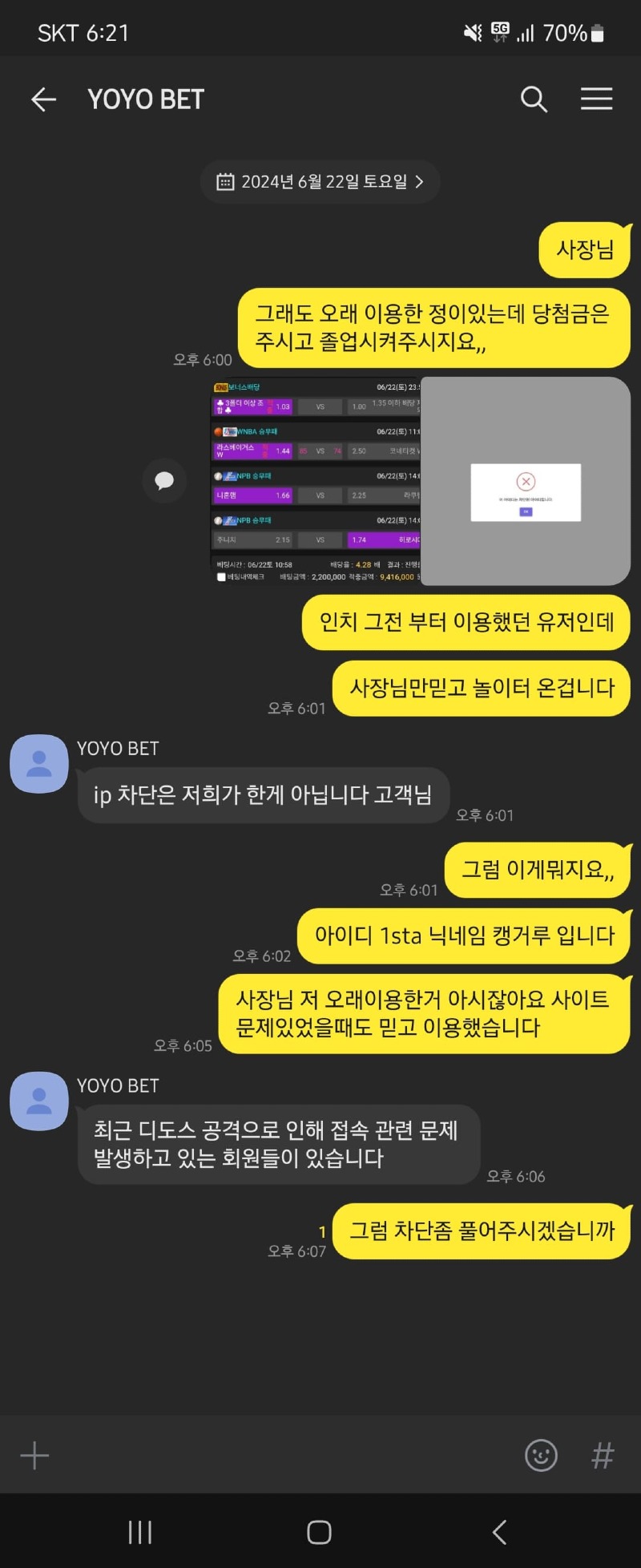This screenshot has height=1568, width=641.
Task: Open the betting slip screenshot image
Action: (x=316, y=480)
